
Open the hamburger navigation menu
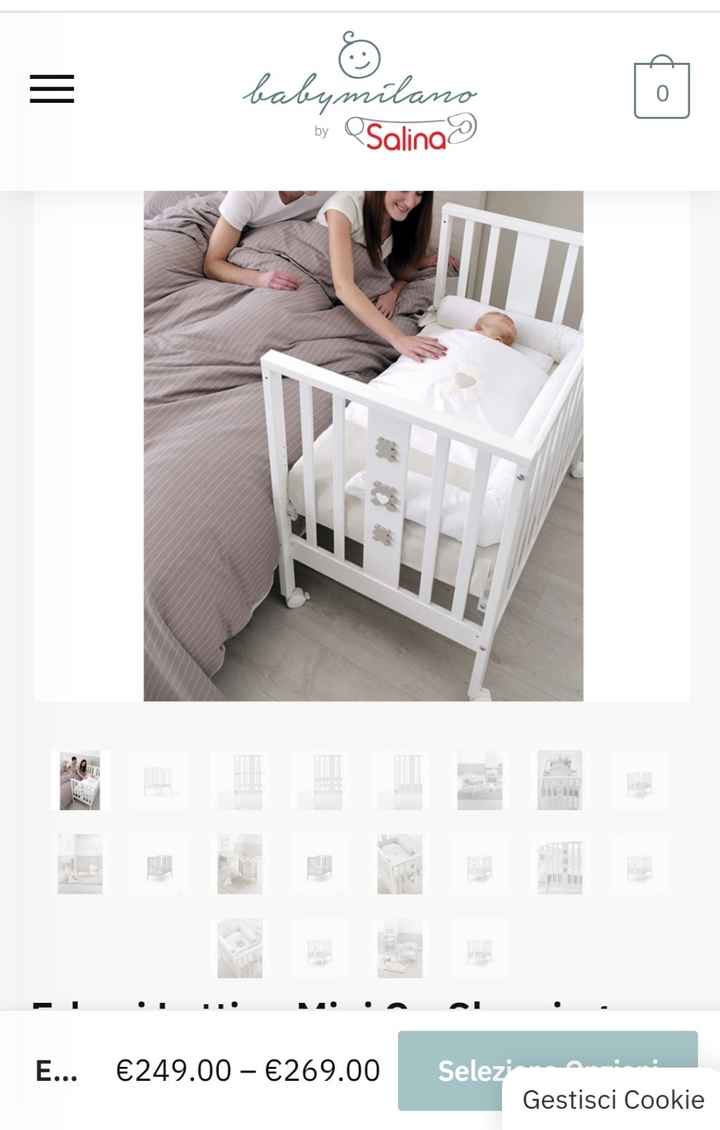point(52,89)
